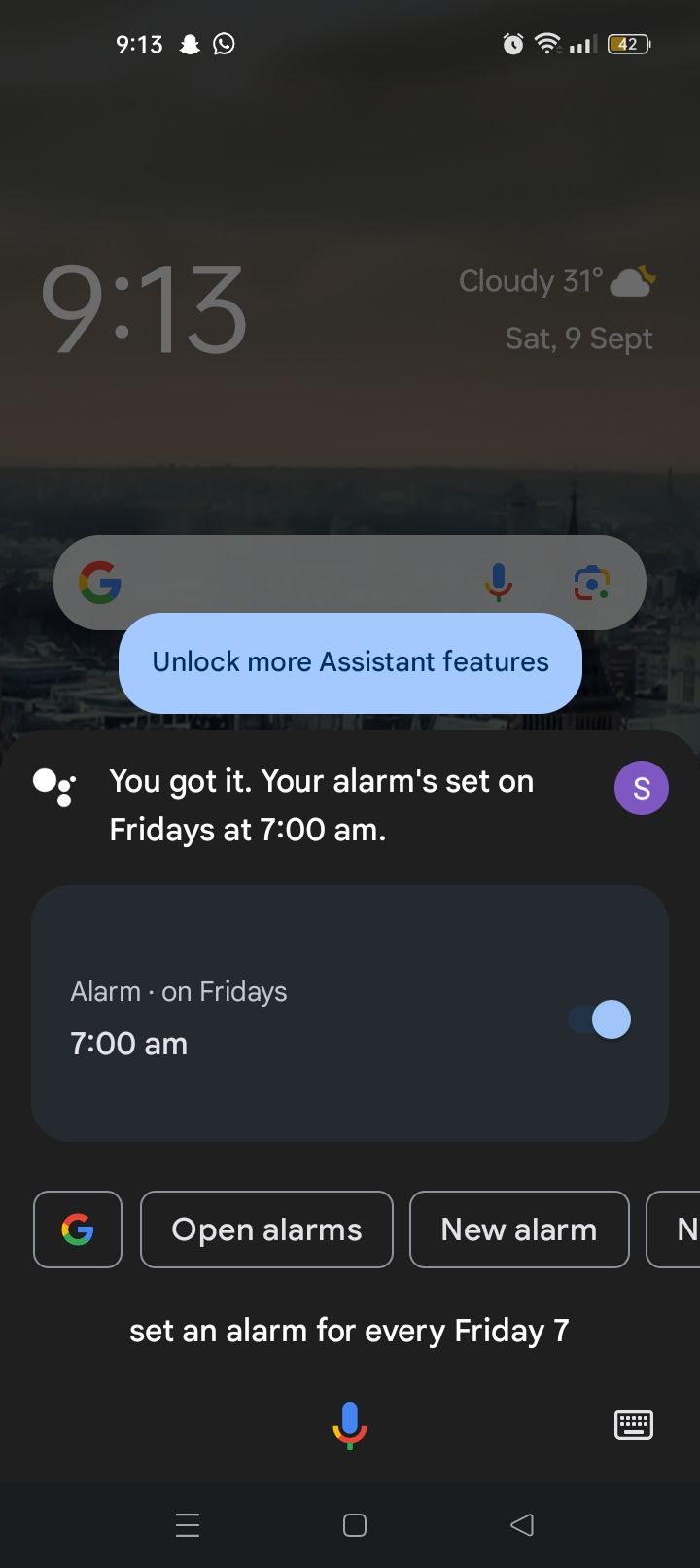
Task: Tap the Google G chip beside Open alarms
Action: pyautogui.click(x=78, y=1229)
